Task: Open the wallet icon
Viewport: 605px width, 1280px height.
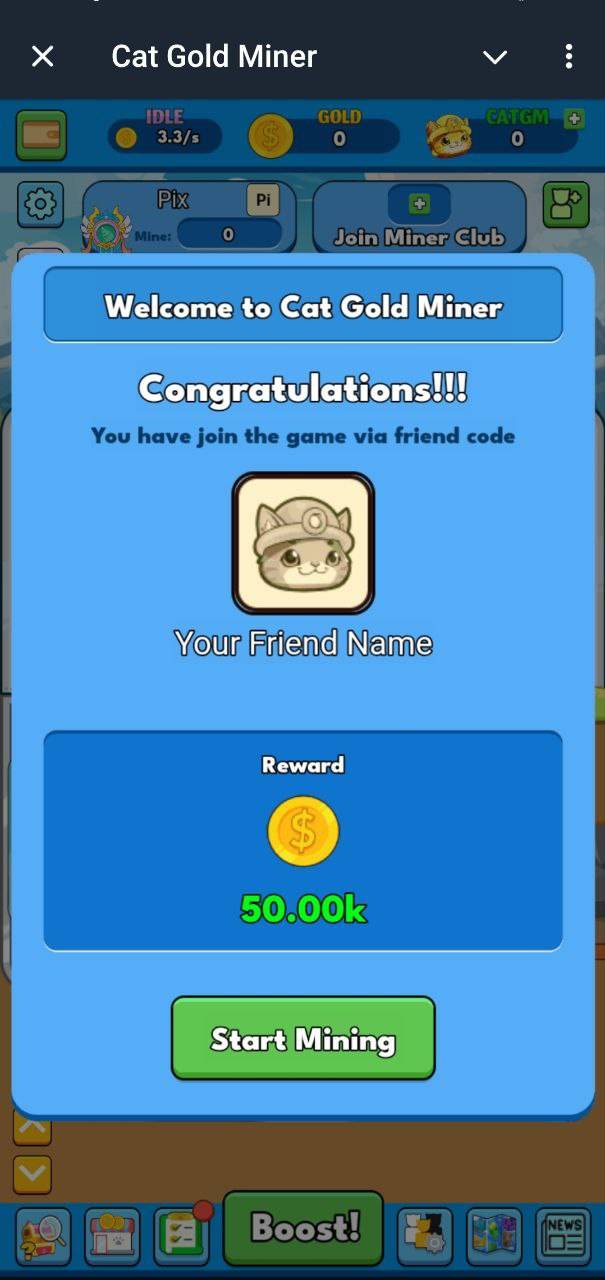Action: 41,135
